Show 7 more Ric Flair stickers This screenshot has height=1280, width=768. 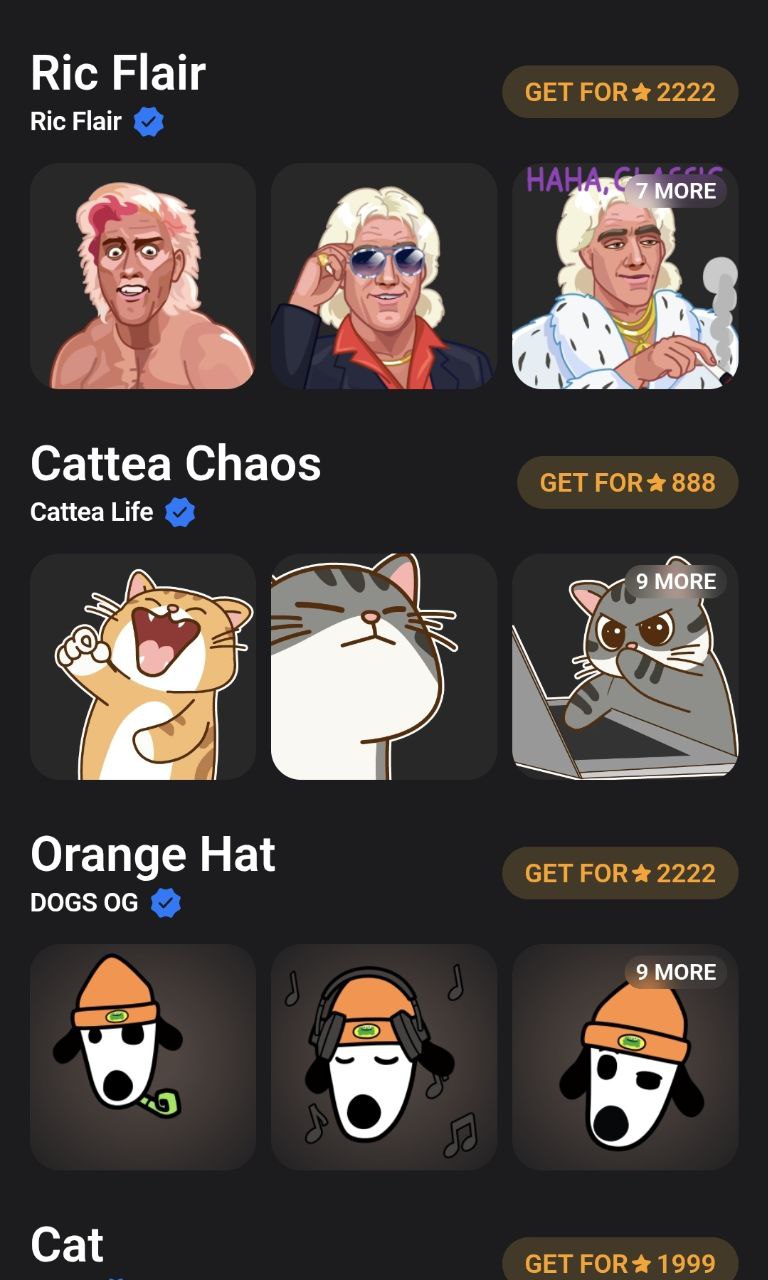coord(676,191)
